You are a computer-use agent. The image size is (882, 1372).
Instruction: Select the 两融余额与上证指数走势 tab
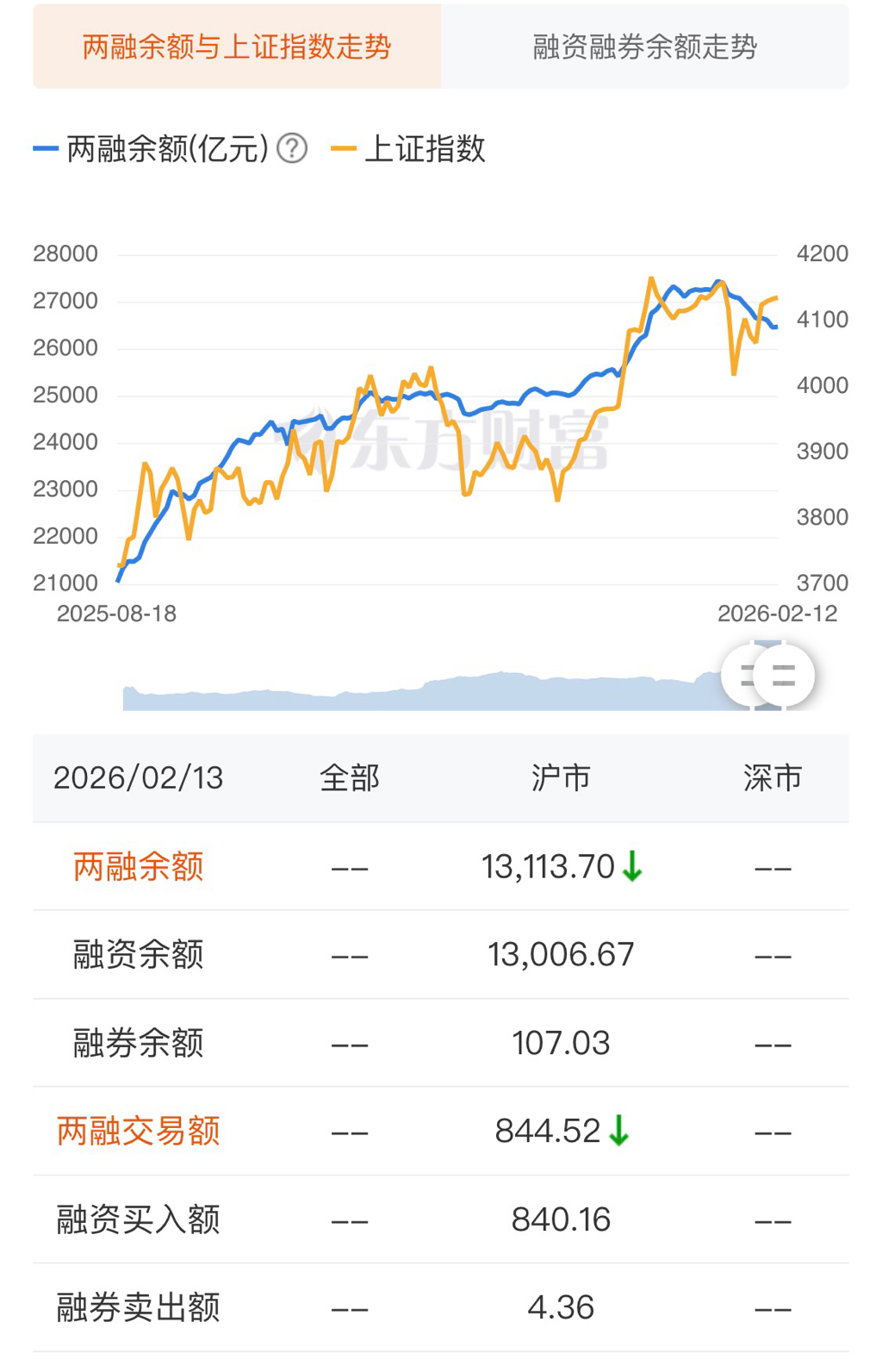[237, 47]
